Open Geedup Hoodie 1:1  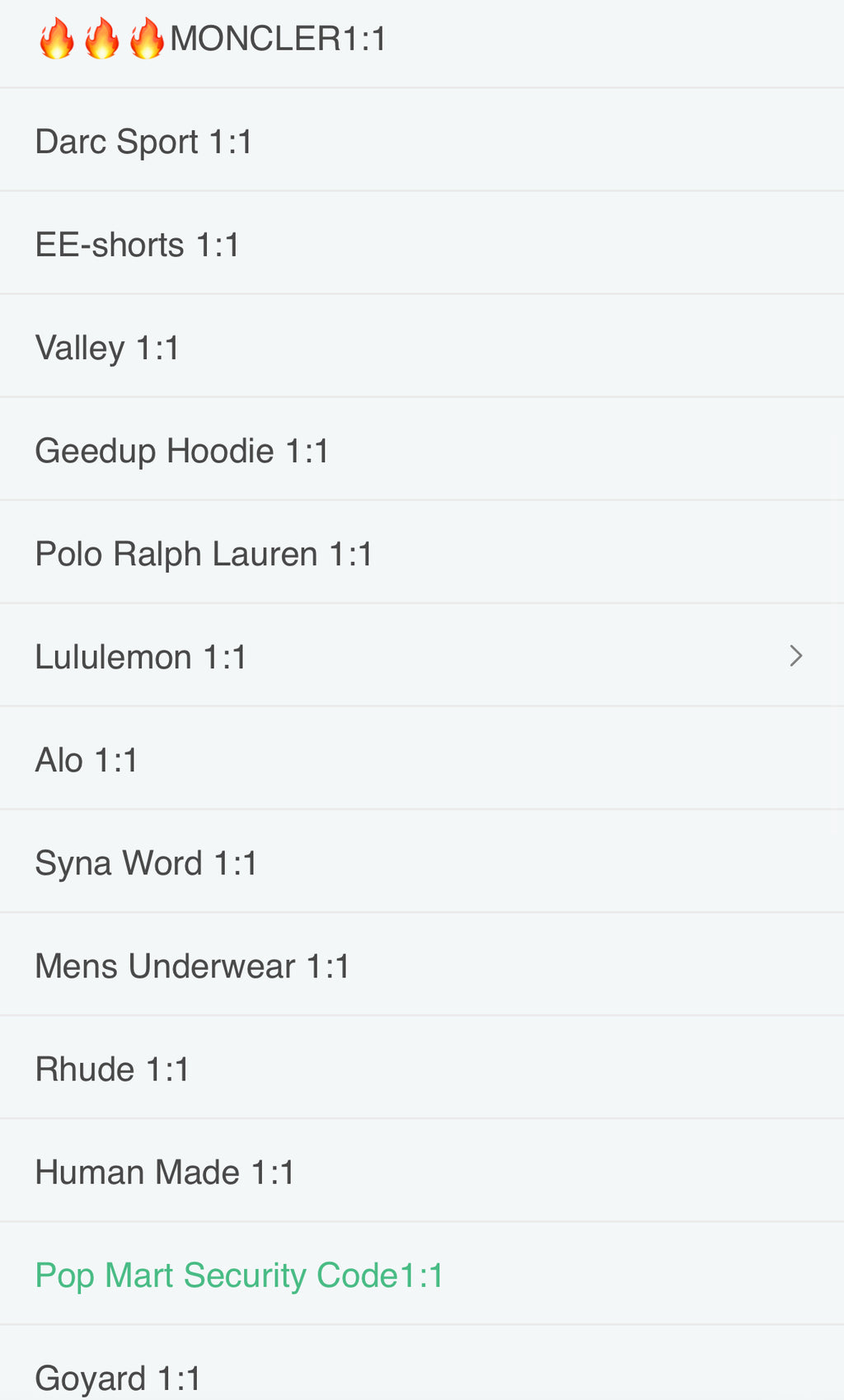tap(182, 451)
